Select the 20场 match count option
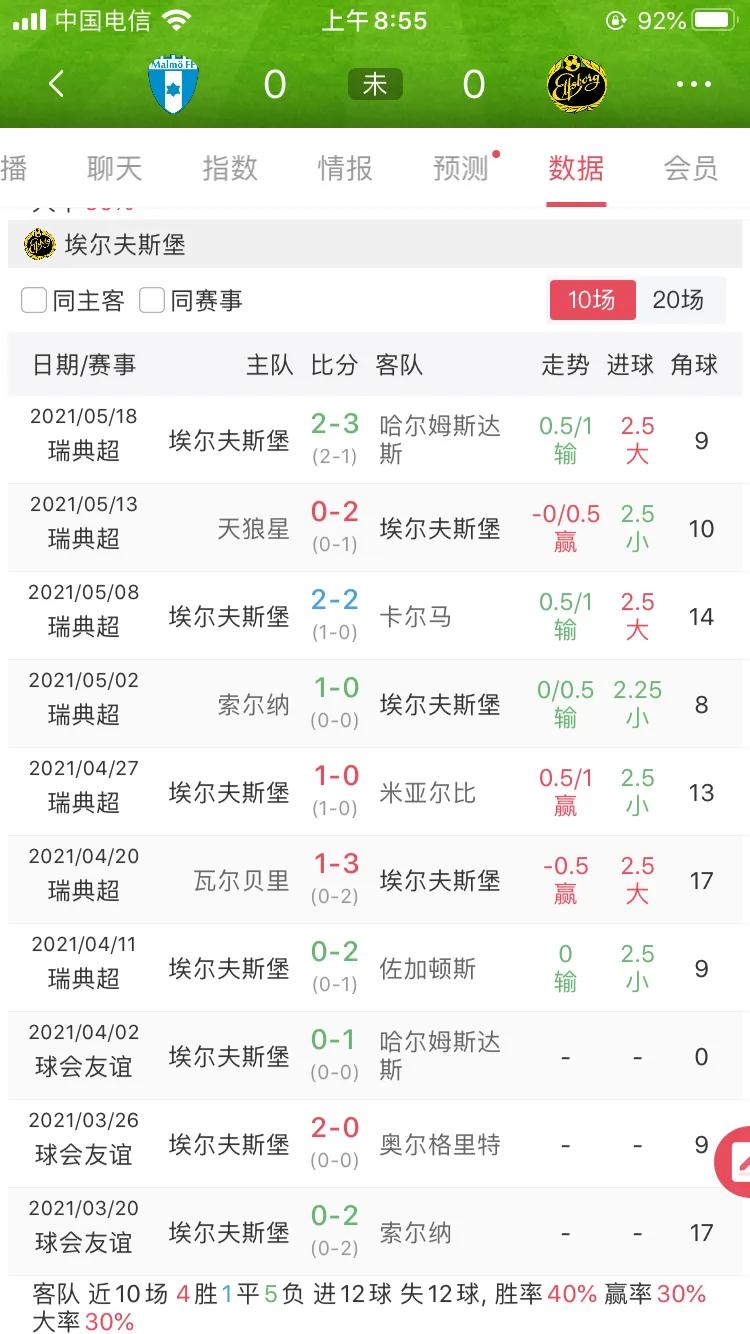This screenshot has width=750, height=1334. pyautogui.click(x=680, y=300)
